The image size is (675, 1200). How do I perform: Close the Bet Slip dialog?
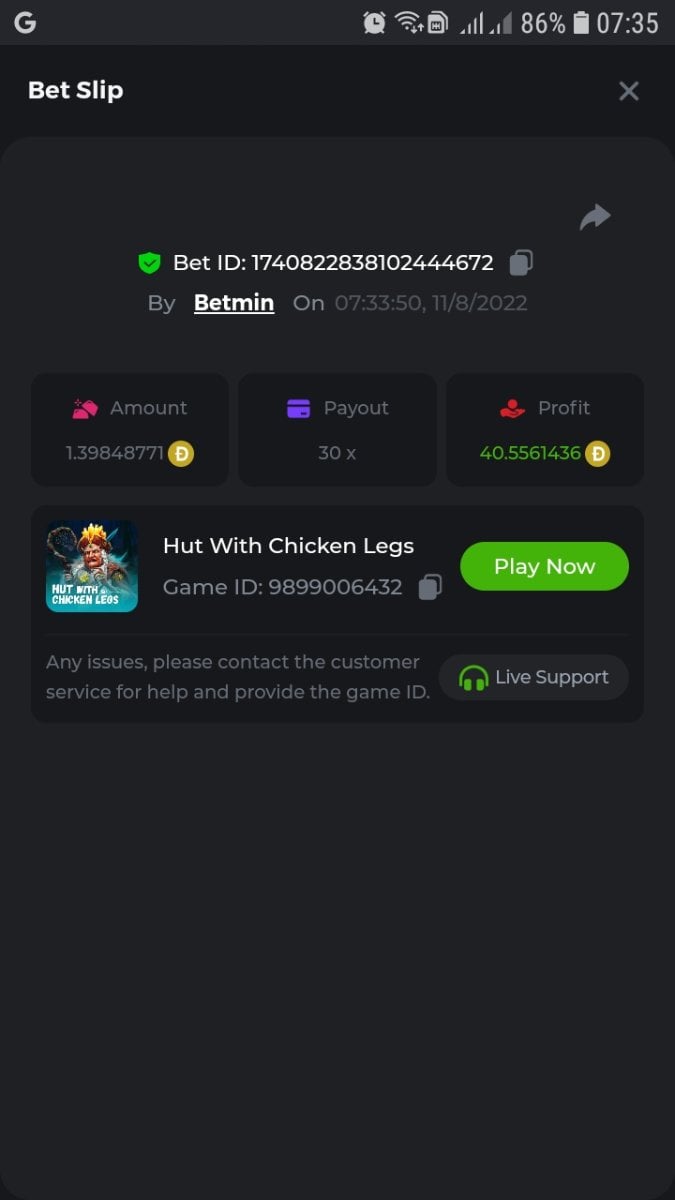pyautogui.click(x=628, y=91)
